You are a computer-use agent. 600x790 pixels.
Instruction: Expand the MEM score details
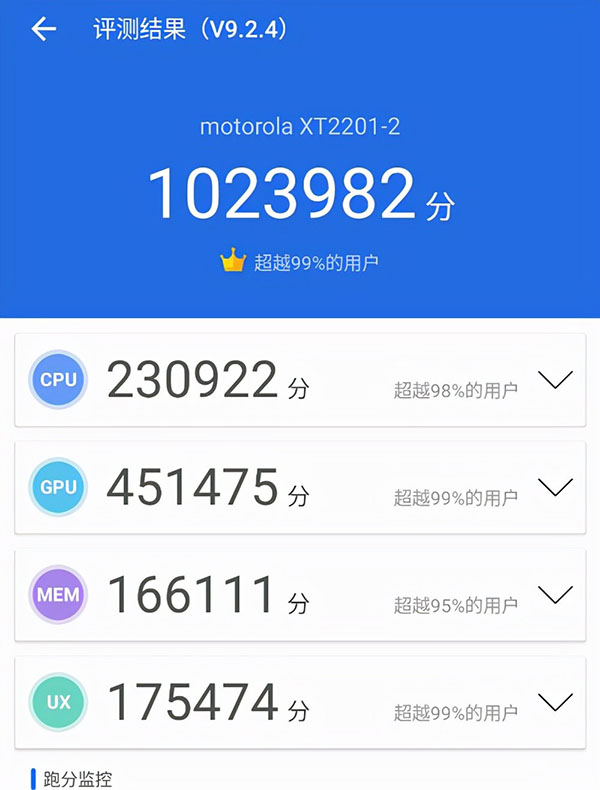click(x=554, y=596)
